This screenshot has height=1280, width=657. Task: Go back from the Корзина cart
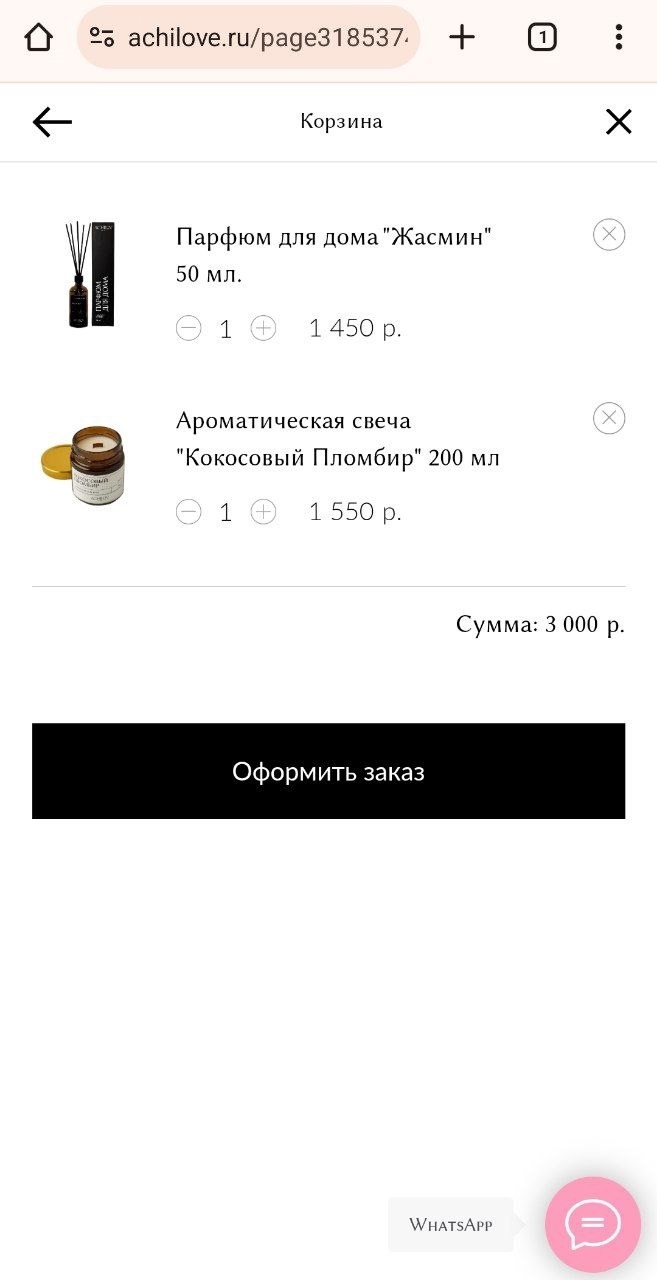(52, 122)
